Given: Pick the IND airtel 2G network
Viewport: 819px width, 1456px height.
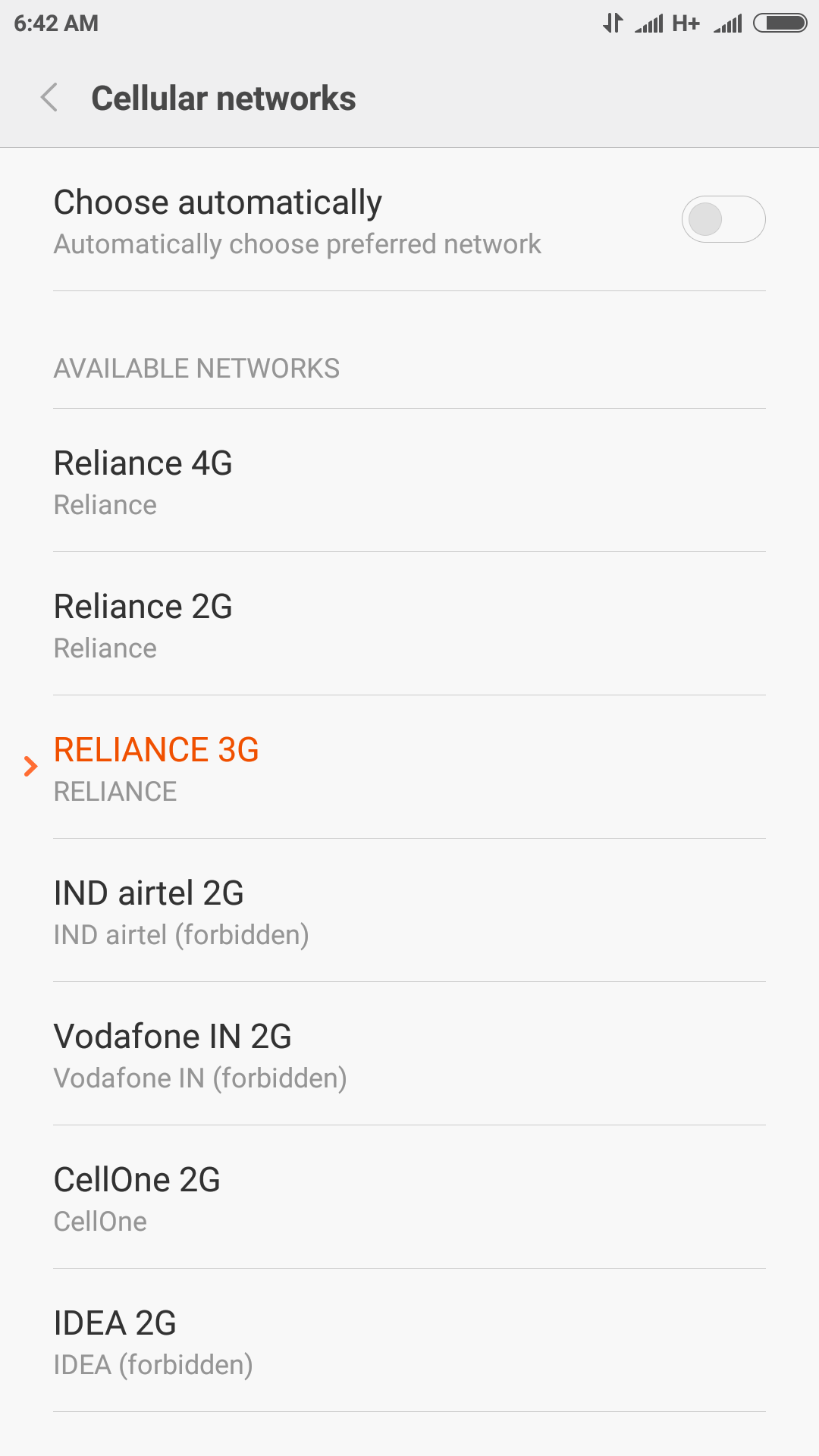Looking at the screenshot, I should (409, 912).
